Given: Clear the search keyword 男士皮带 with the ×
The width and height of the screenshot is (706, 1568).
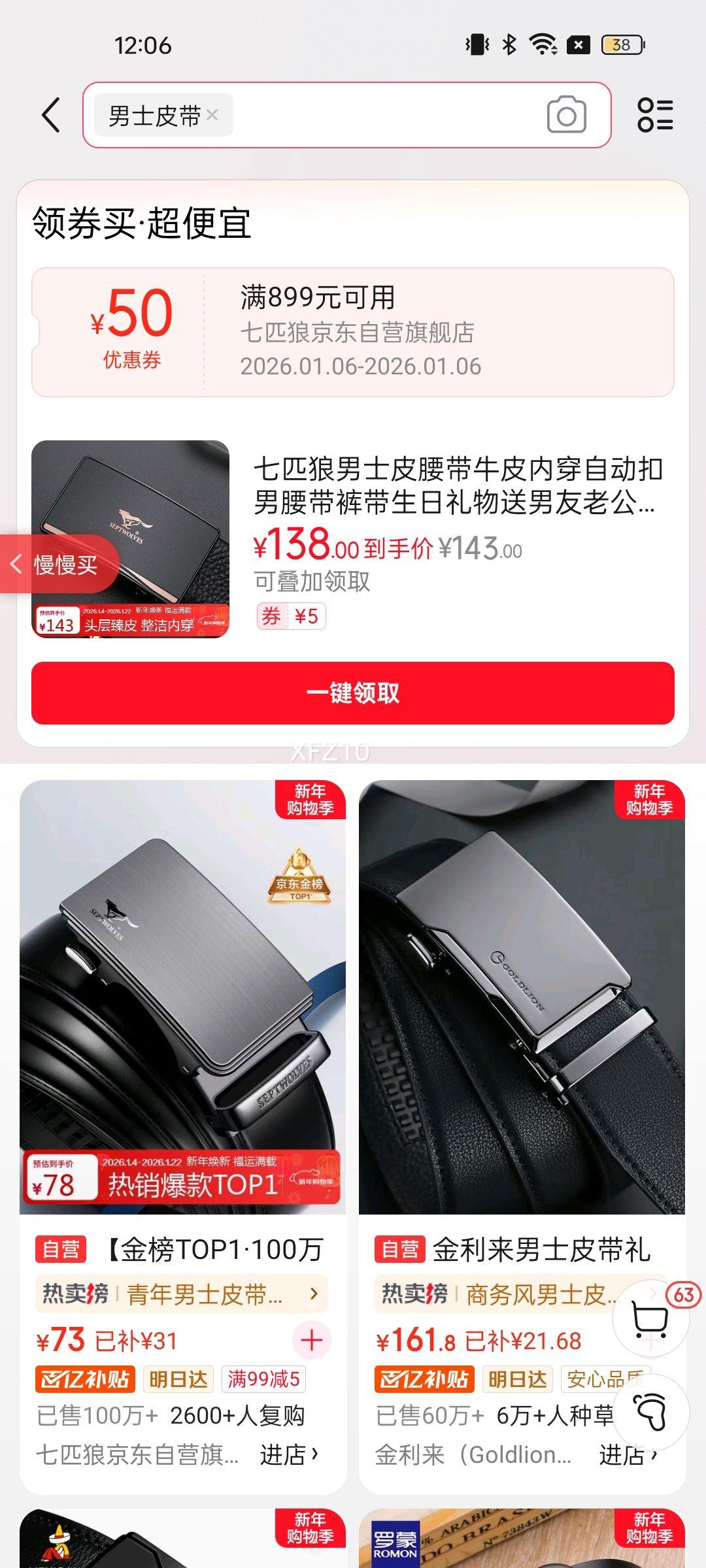Looking at the screenshot, I should pos(212,114).
